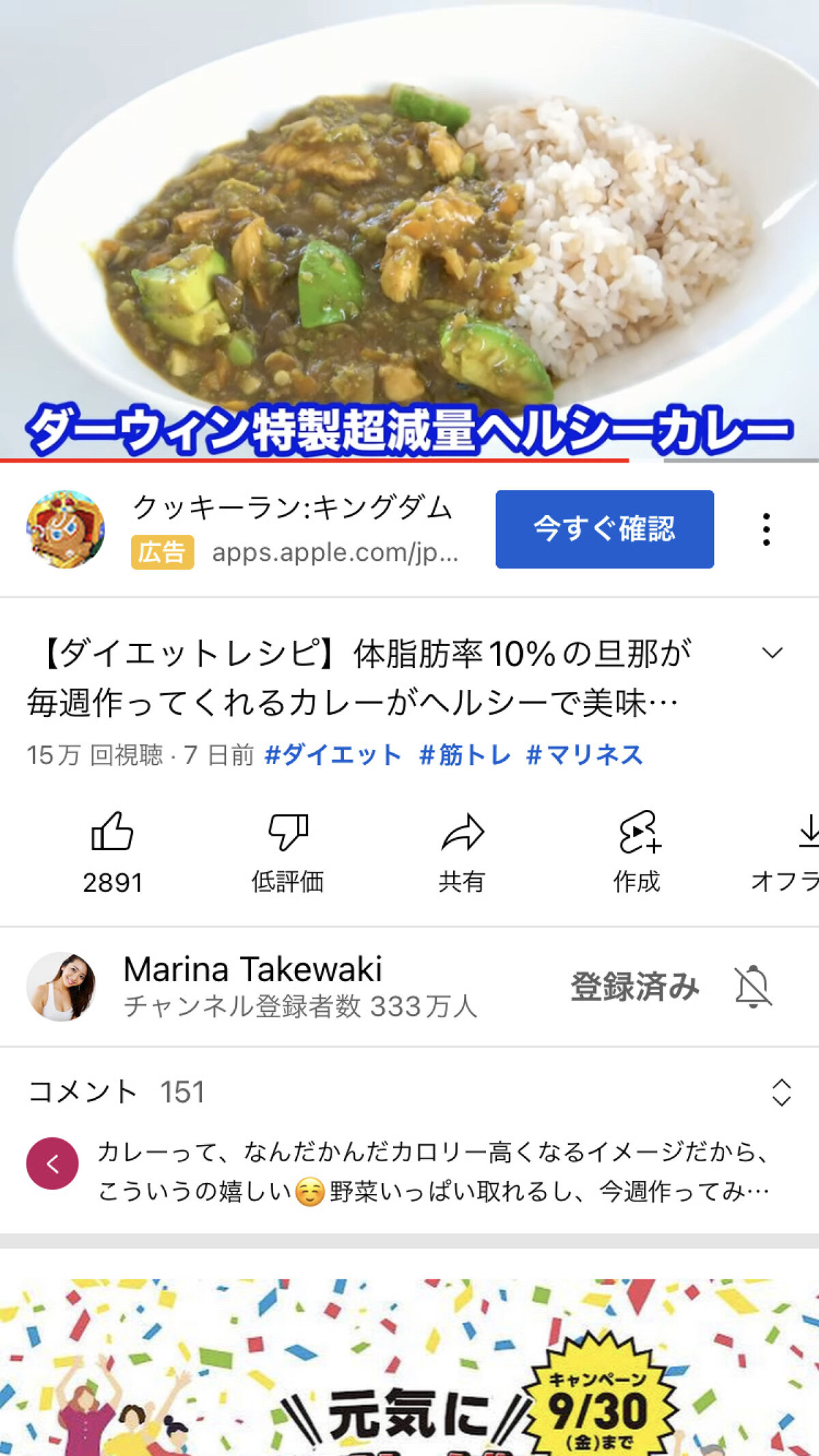Open the apps.apple.com/jp ad link

click(x=336, y=553)
